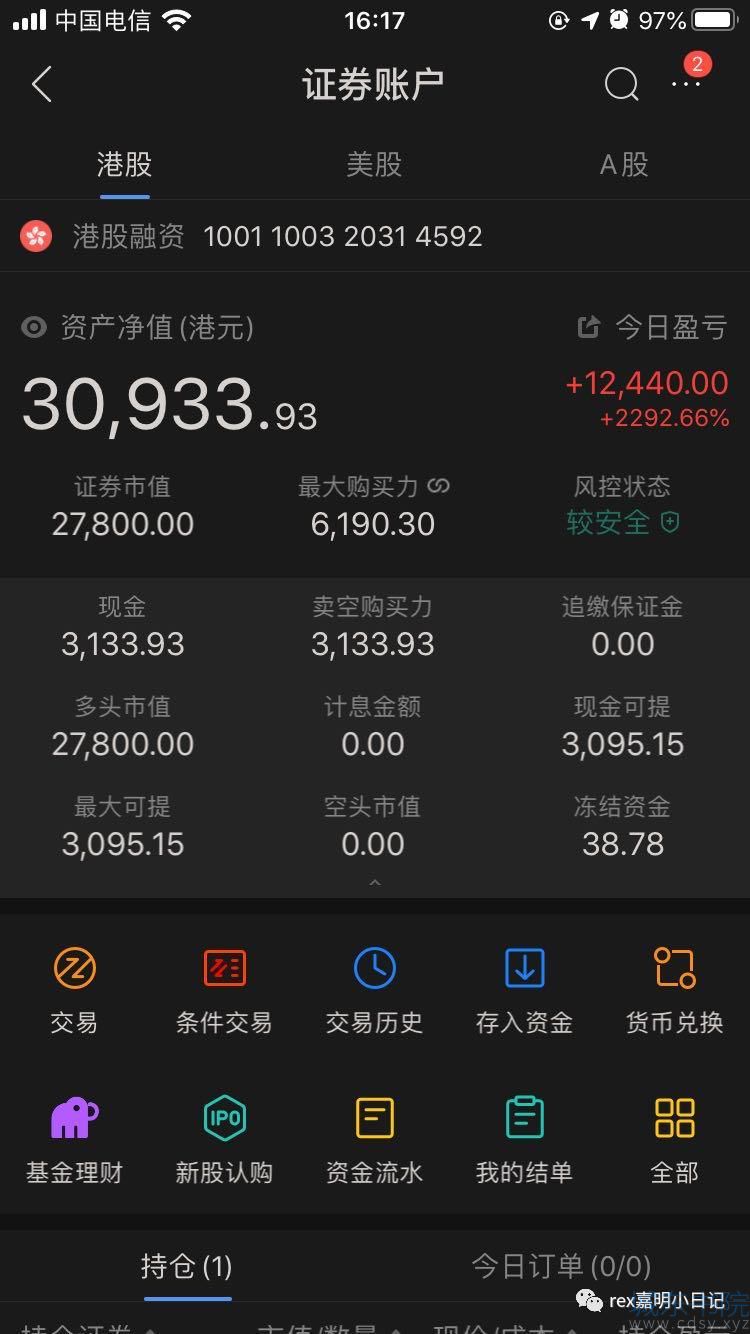Go back using the top-left arrow
This screenshot has width=750, height=1334.
[41, 85]
